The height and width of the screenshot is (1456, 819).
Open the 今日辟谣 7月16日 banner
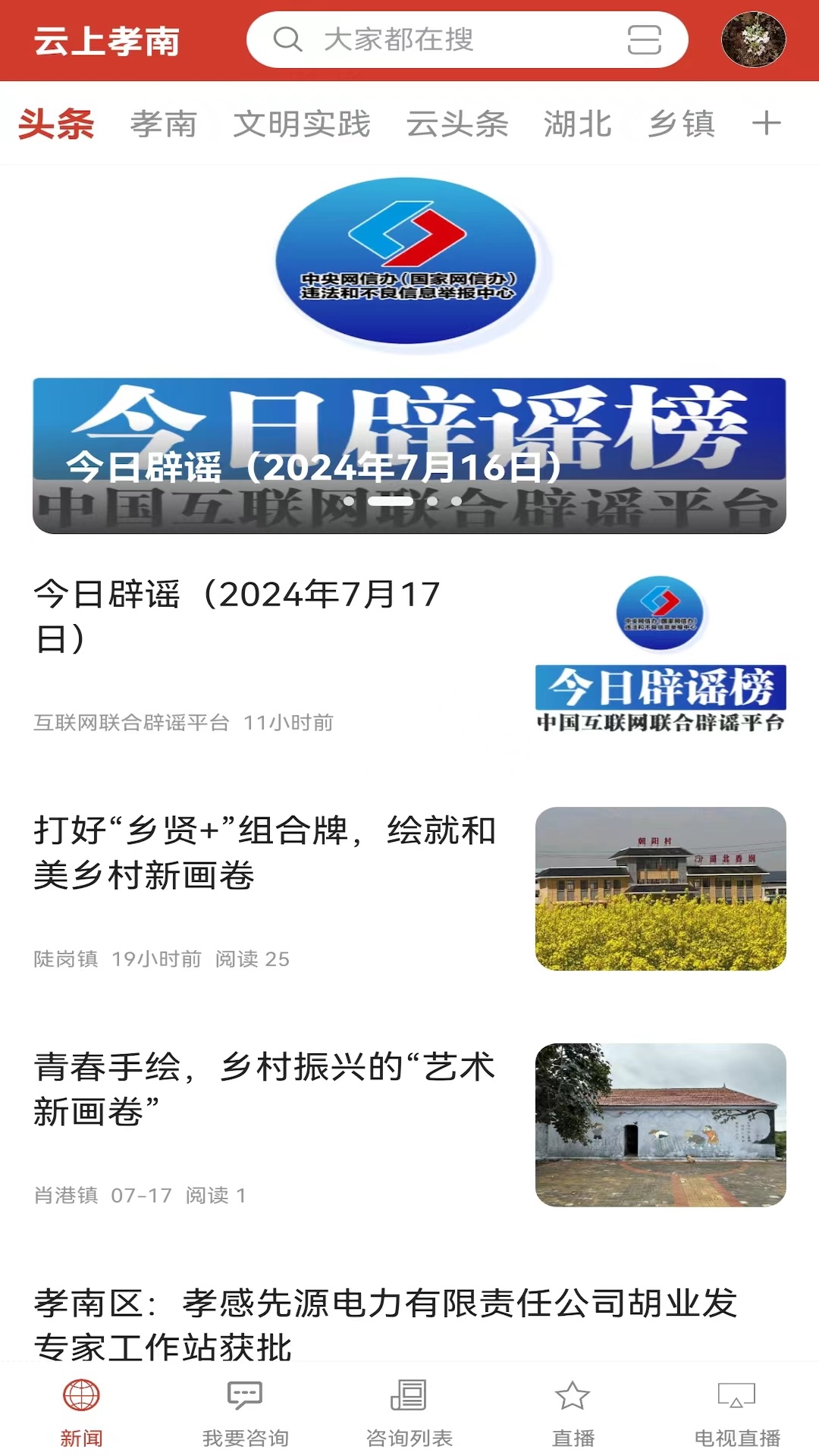coord(409,455)
